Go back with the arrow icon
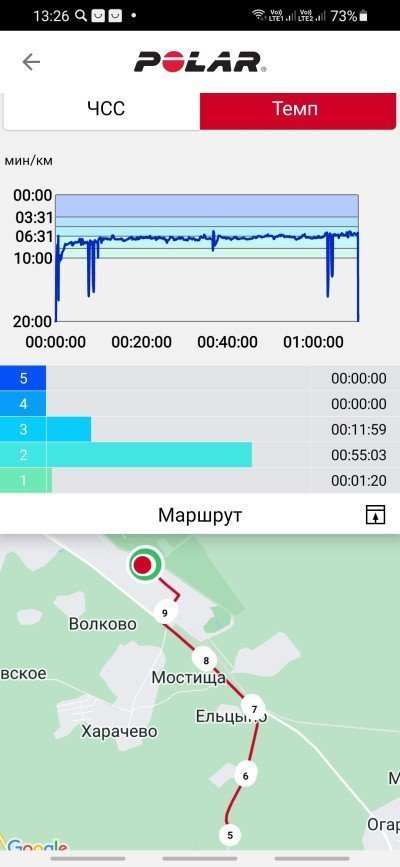The image size is (400, 867). click(x=31, y=62)
